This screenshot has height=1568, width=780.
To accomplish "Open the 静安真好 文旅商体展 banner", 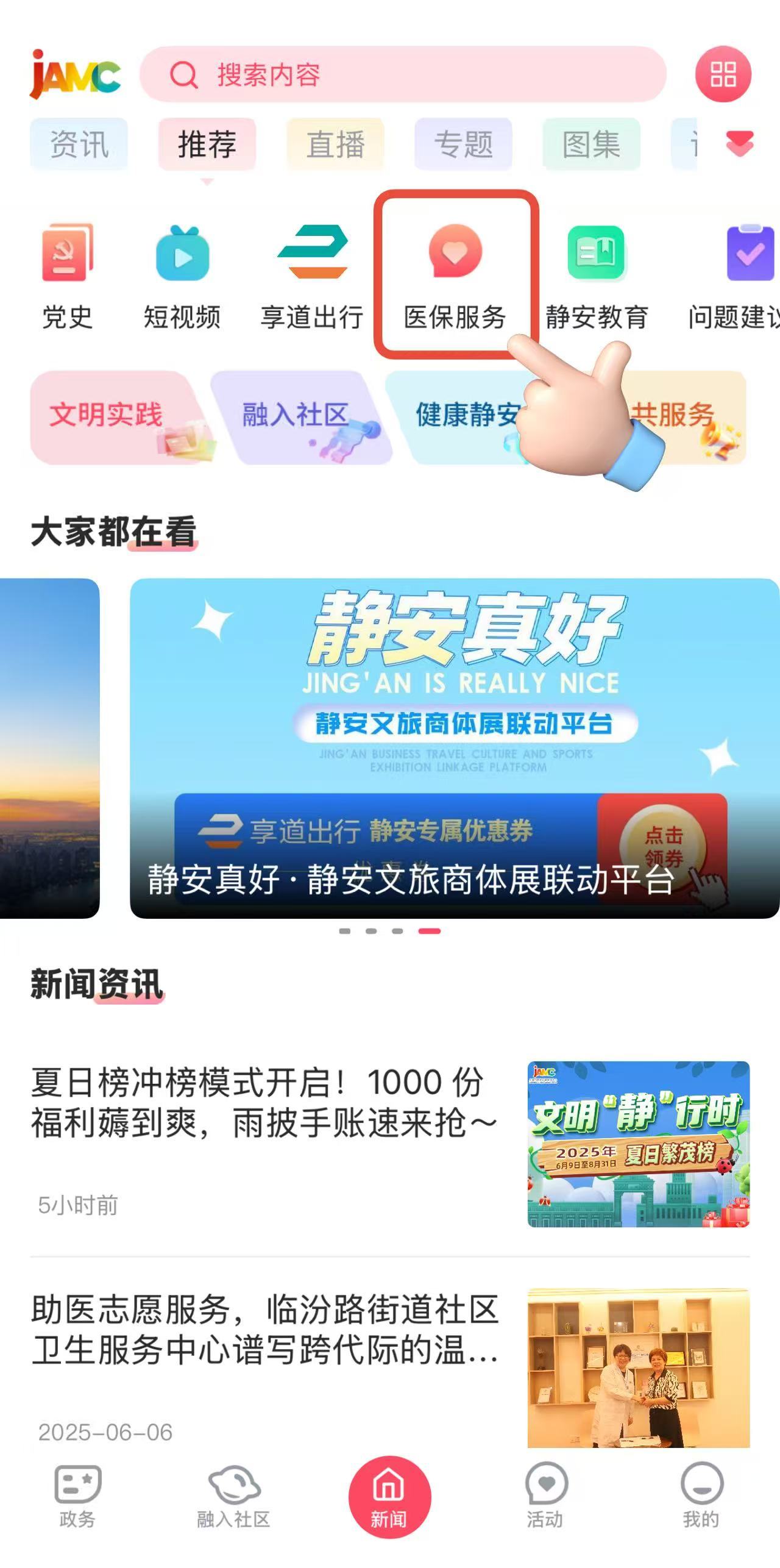I will [x=454, y=747].
